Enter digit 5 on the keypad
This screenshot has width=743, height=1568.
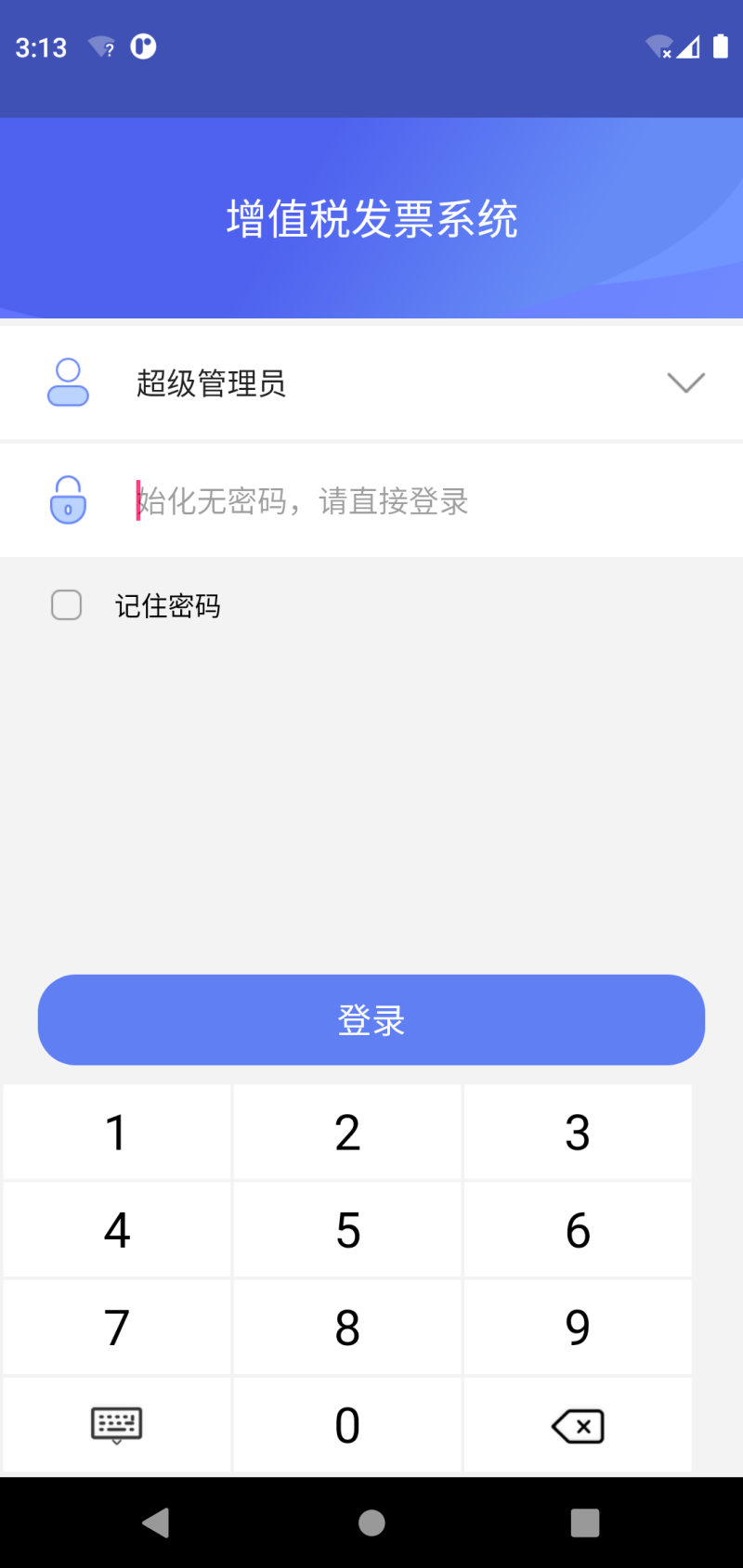pyautogui.click(x=347, y=1230)
